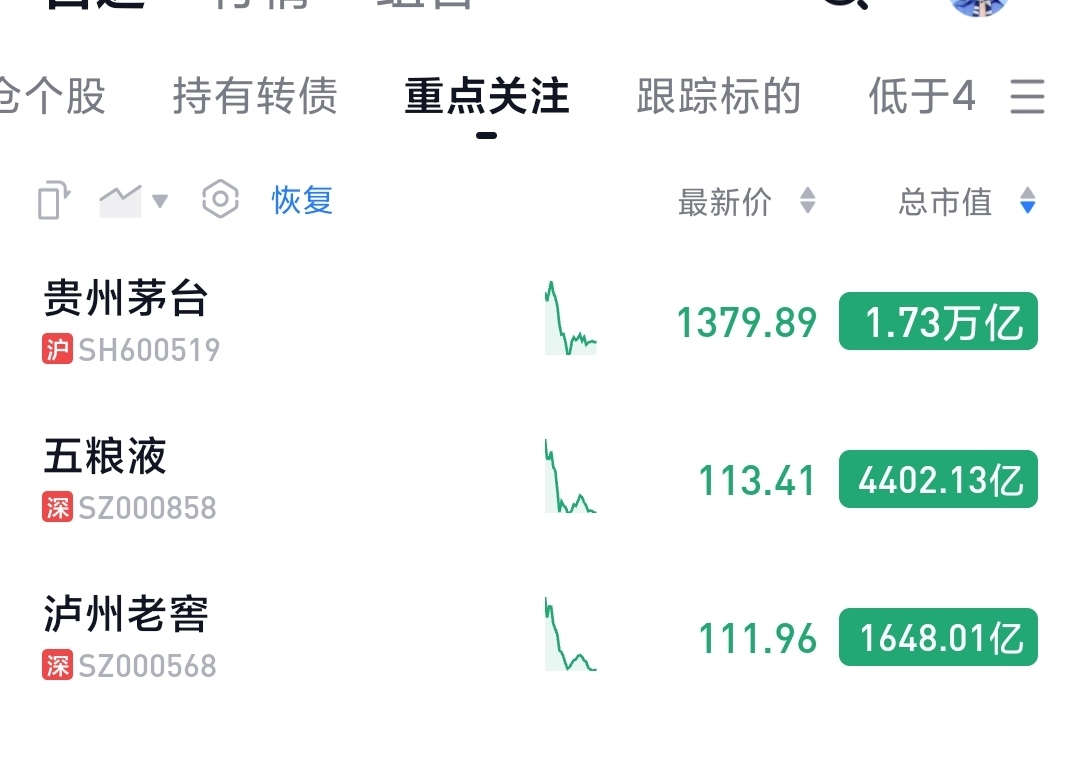Open the tab list menu icon

[1027, 97]
